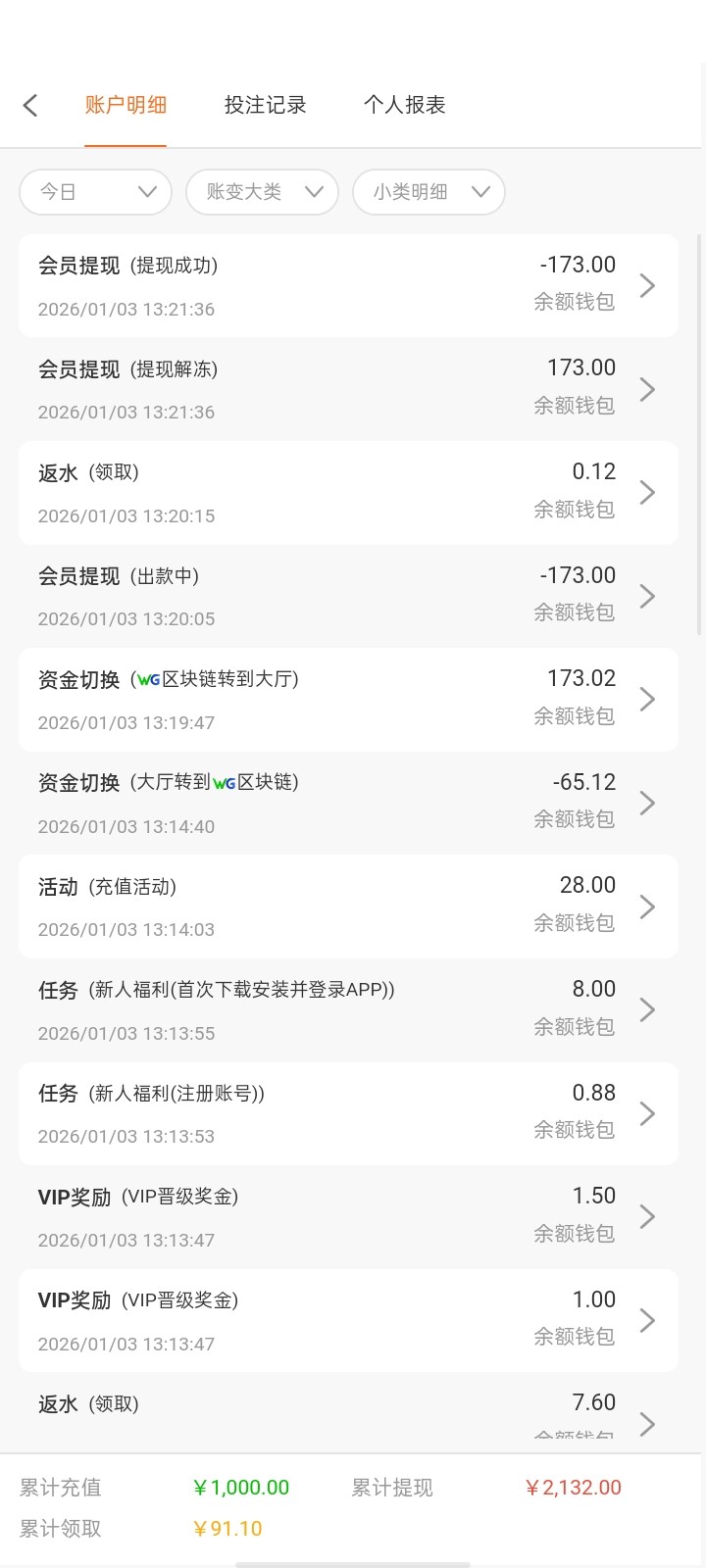Tap the arrow on 返水 (领取) 0.12 record
This screenshot has height=1568, width=706.
pyautogui.click(x=646, y=492)
